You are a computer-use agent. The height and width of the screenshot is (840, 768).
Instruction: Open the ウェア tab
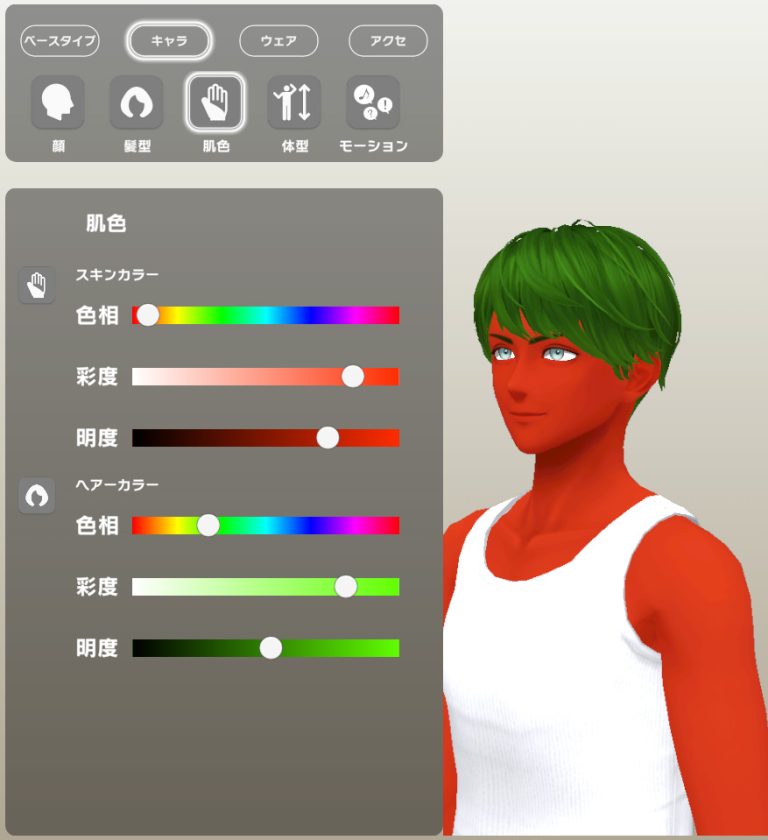pyautogui.click(x=279, y=41)
